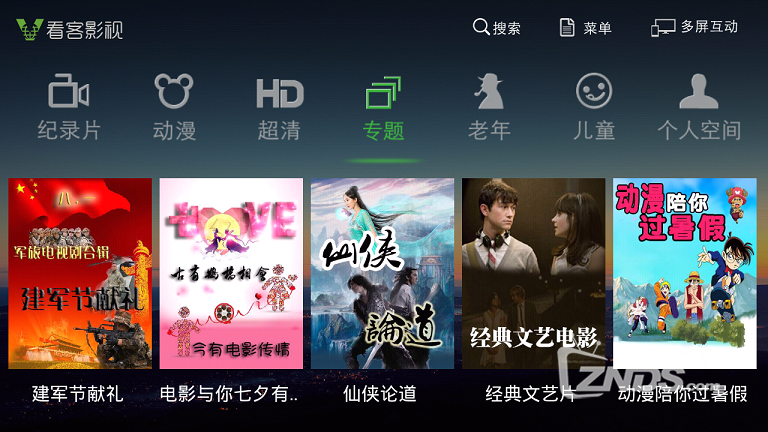Open the 搜索 search button
The height and width of the screenshot is (432, 768).
(496, 28)
